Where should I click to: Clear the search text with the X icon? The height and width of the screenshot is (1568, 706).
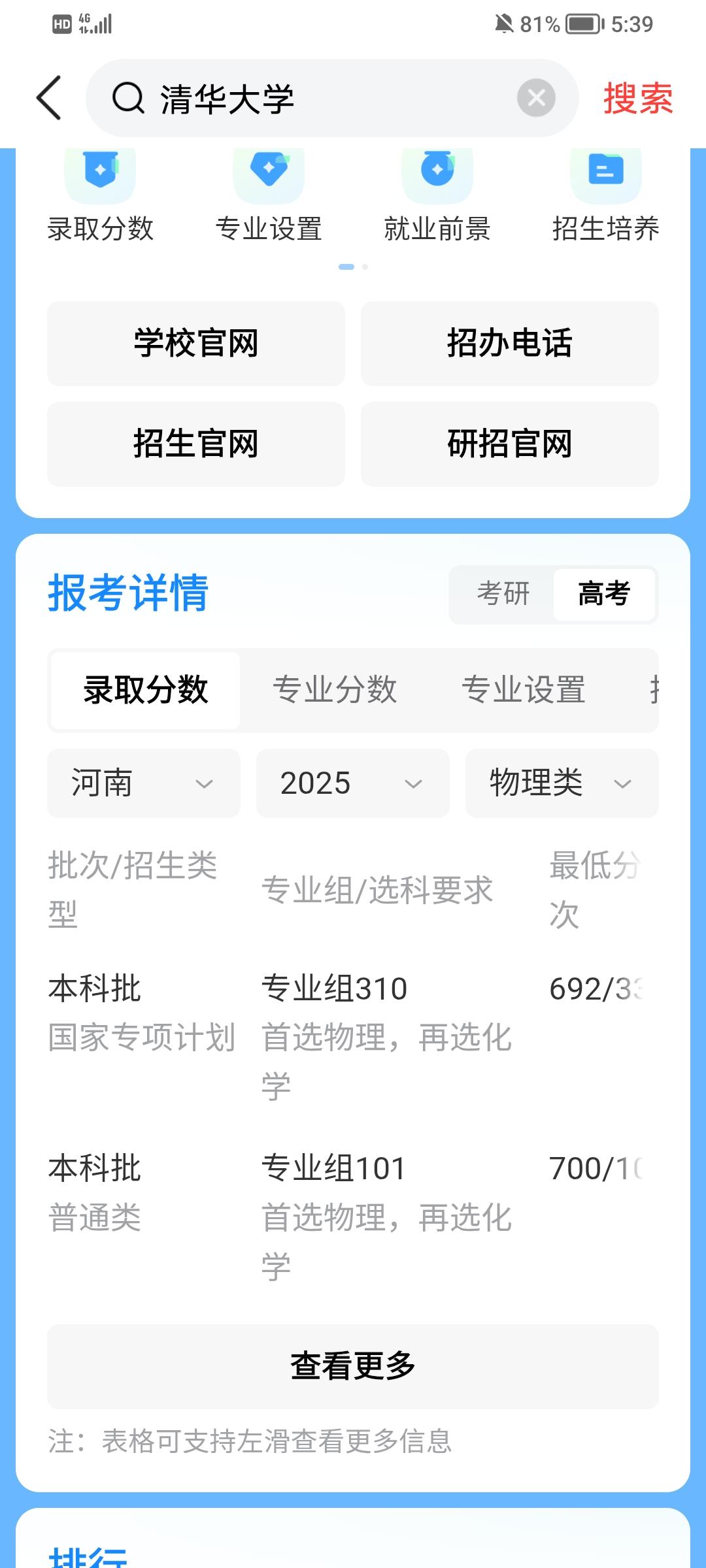(536, 97)
